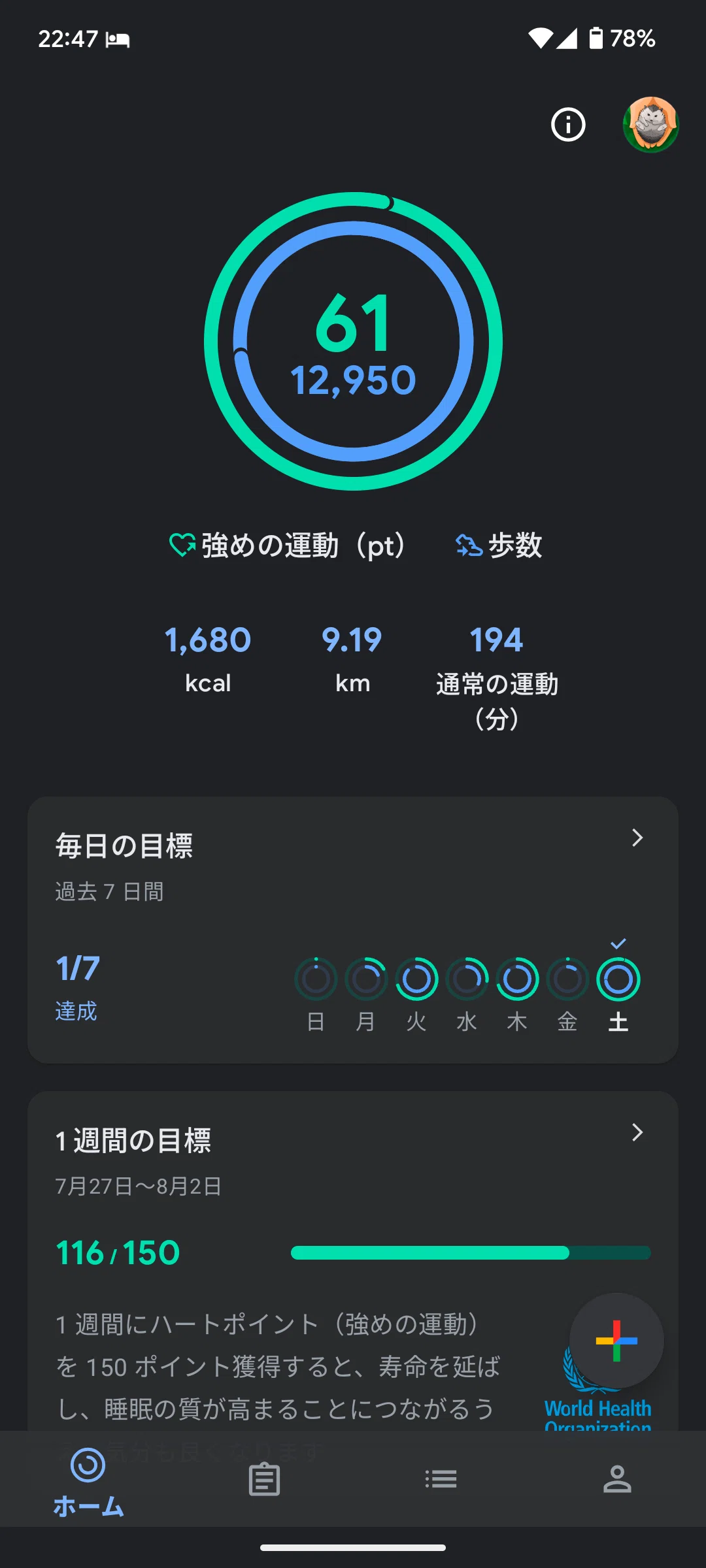The image size is (706, 1568).
Task: Switch to the ホーム tab
Action: tap(88, 1480)
